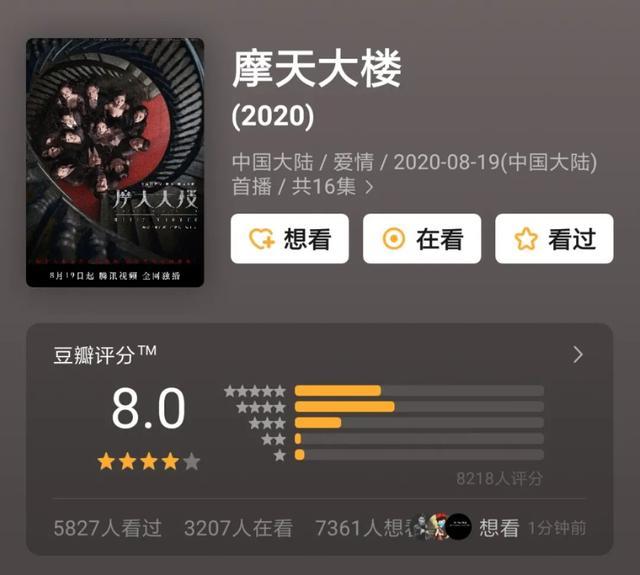Open the 豆瓣评分 rating details

click(577, 354)
